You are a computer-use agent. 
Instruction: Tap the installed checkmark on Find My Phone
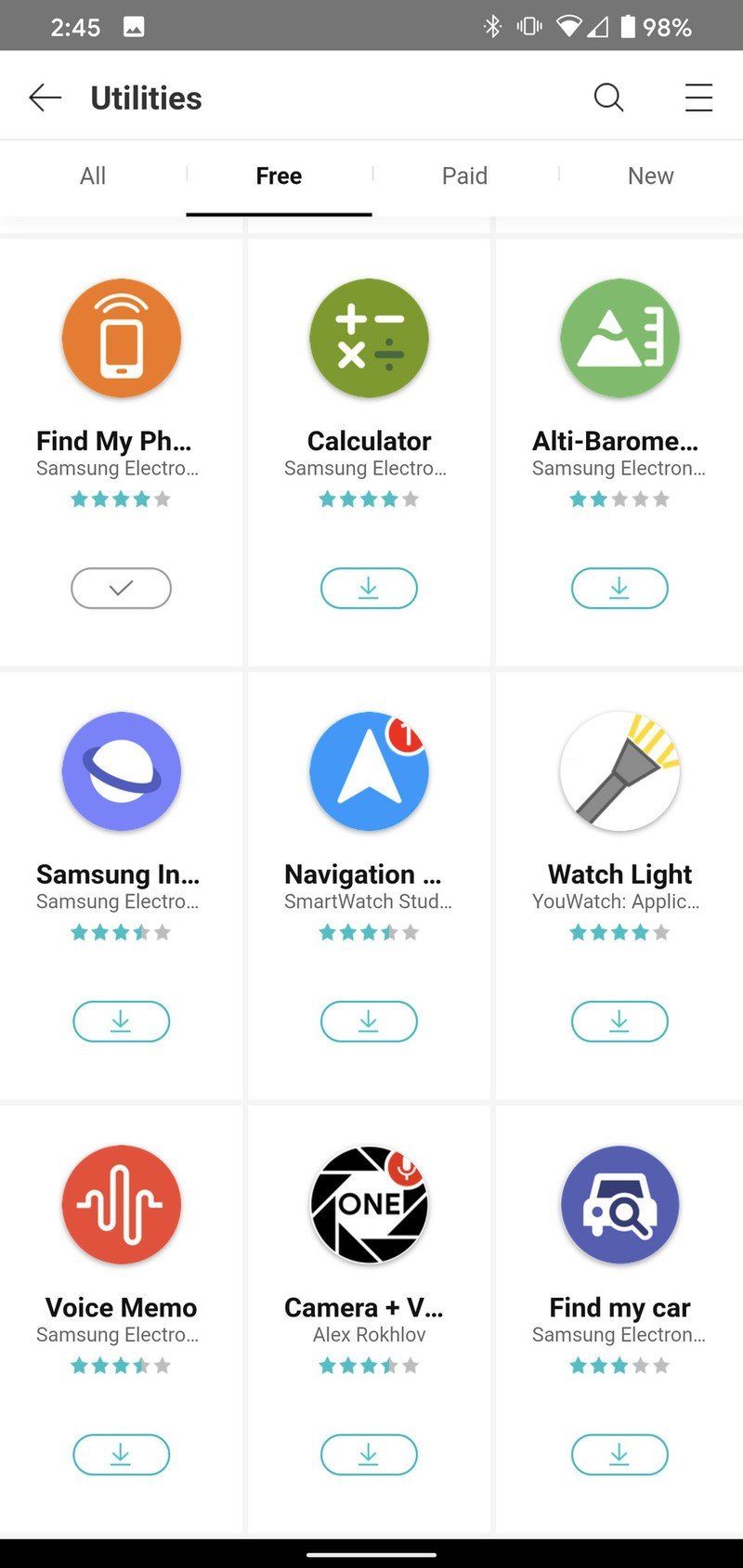pyautogui.click(x=121, y=588)
